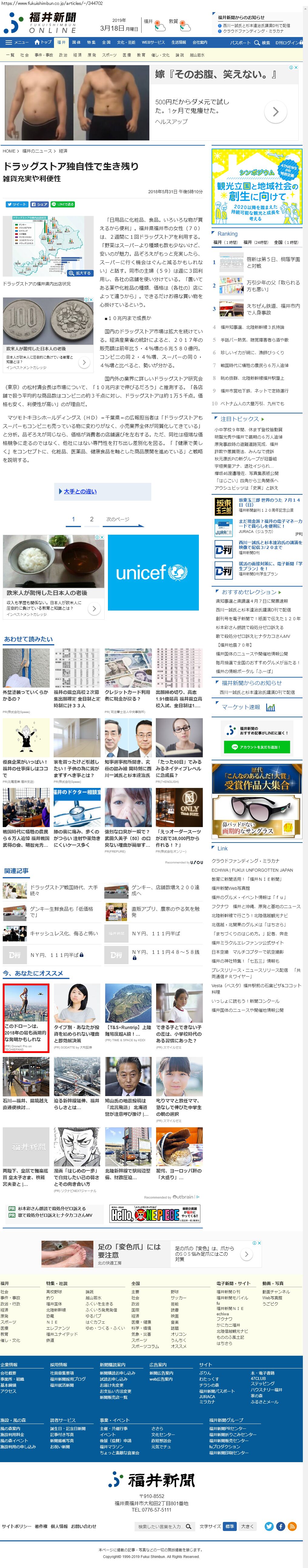
Task: Open the RSS feed icon in footer
Action: click(x=293, y=1526)
